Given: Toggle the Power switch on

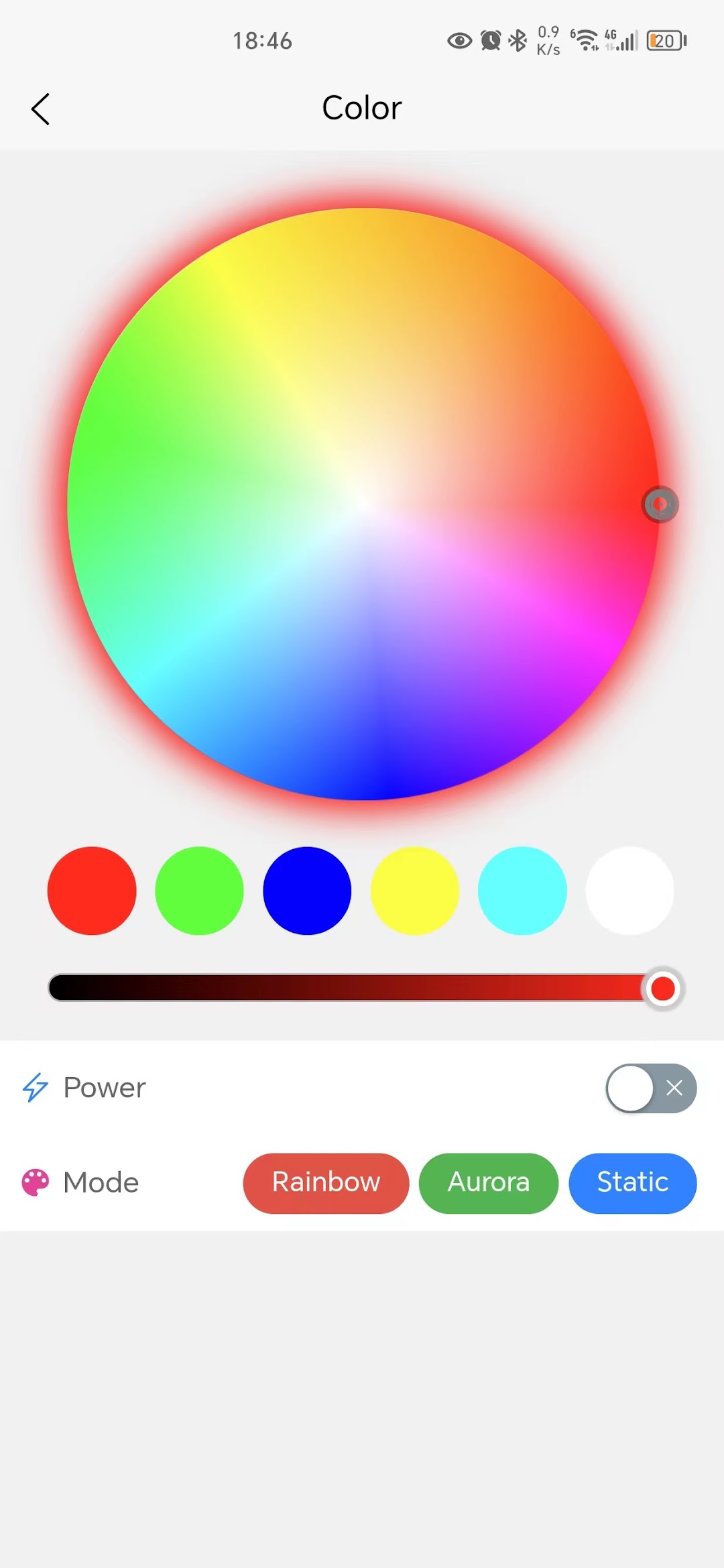Looking at the screenshot, I should [x=651, y=1088].
